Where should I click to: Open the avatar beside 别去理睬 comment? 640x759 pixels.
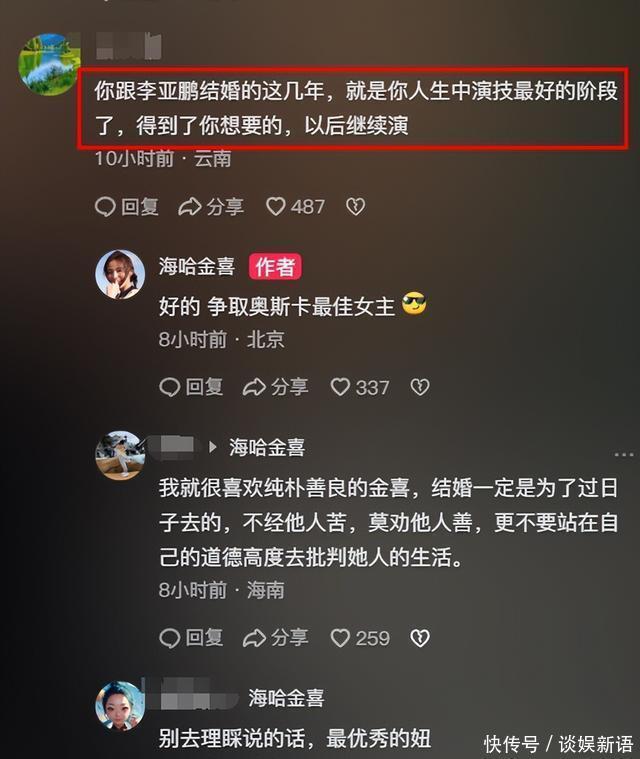click(120, 706)
